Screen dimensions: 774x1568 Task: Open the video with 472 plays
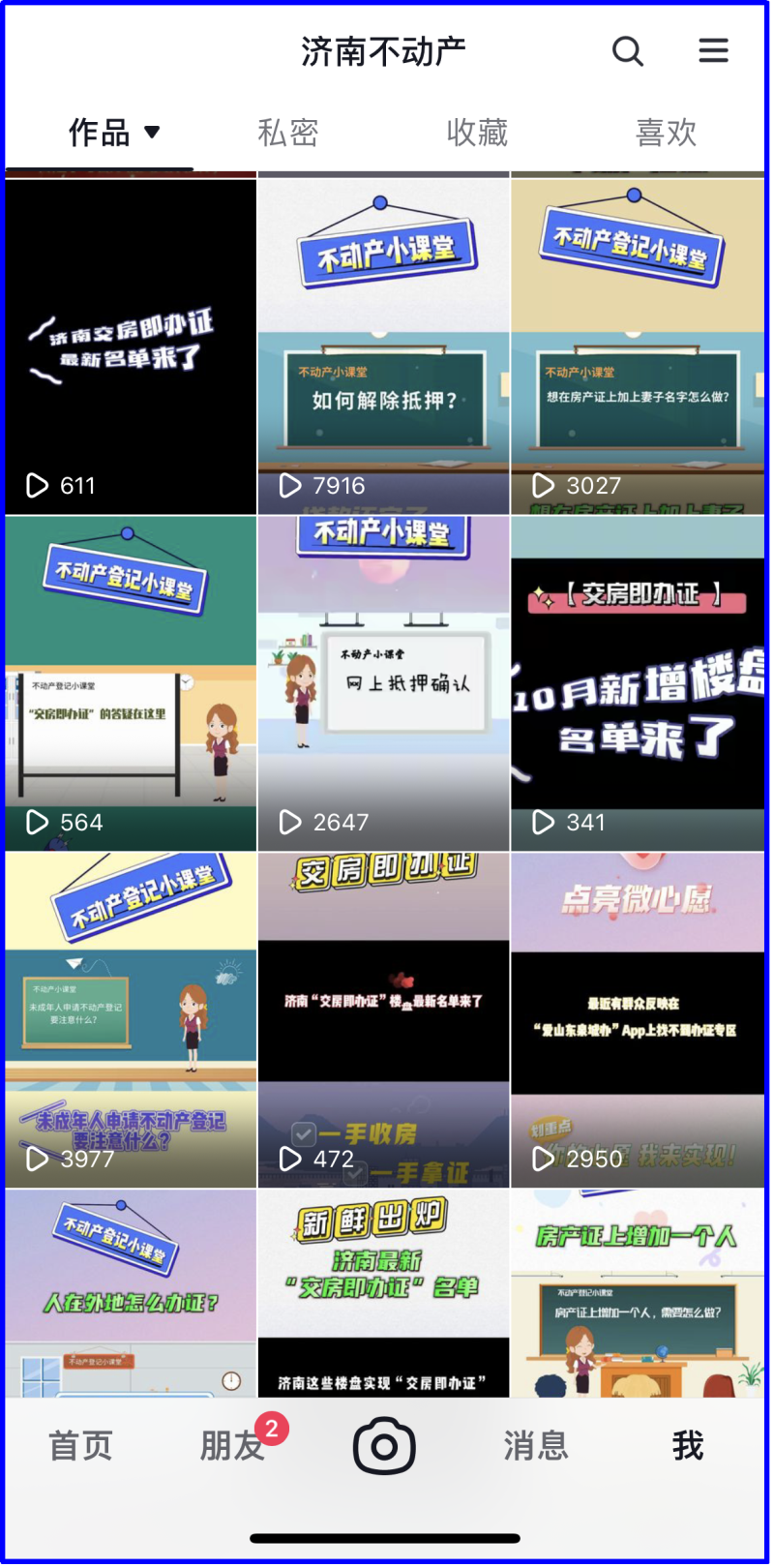[383, 1020]
